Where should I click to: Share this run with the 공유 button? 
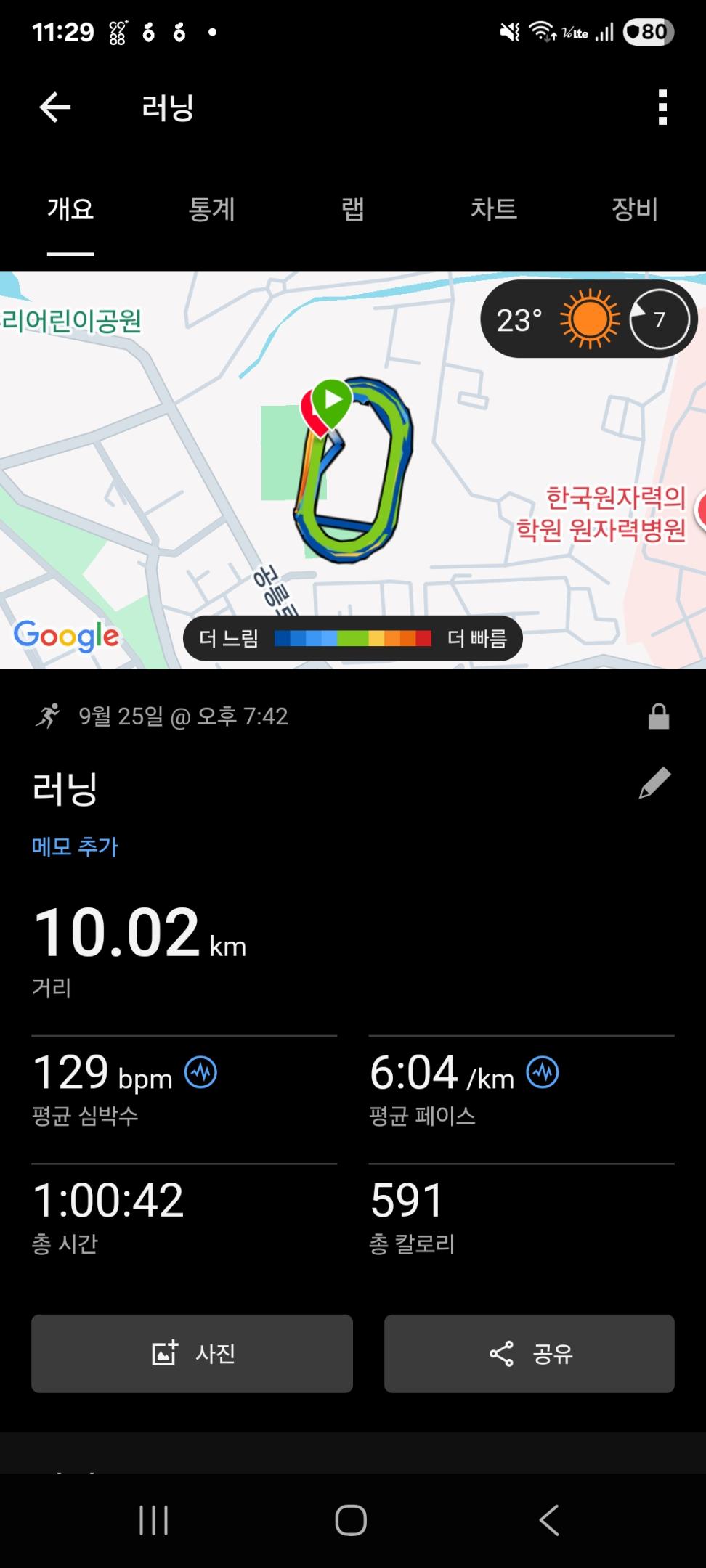click(529, 1353)
